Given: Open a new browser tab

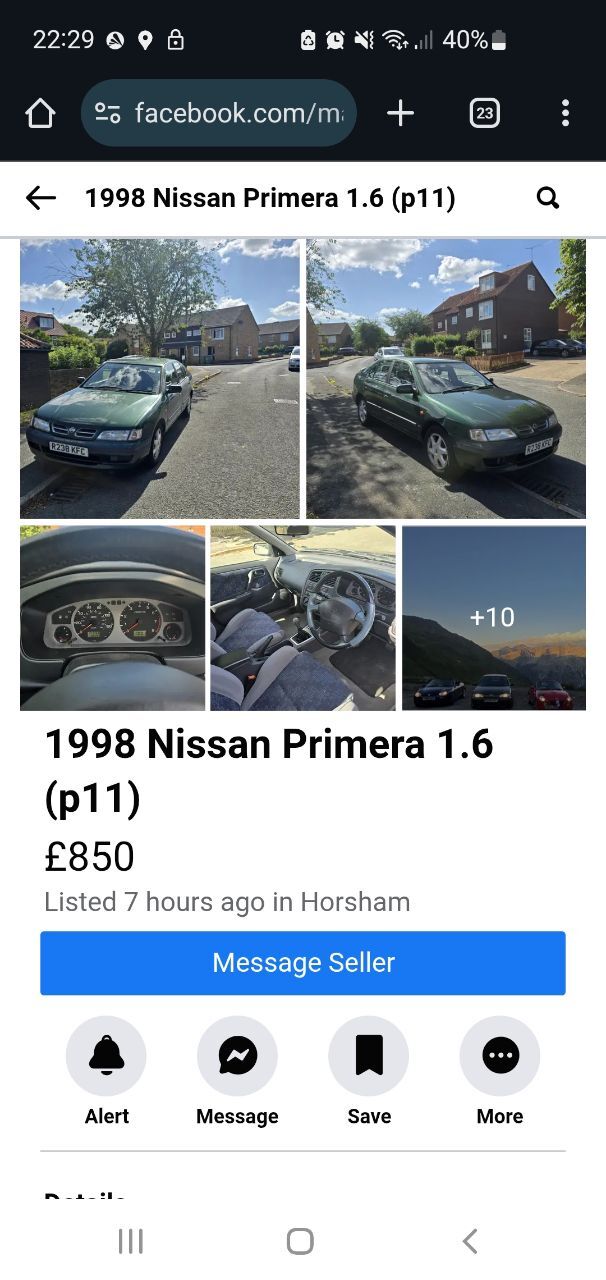Looking at the screenshot, I should (400, 113).
